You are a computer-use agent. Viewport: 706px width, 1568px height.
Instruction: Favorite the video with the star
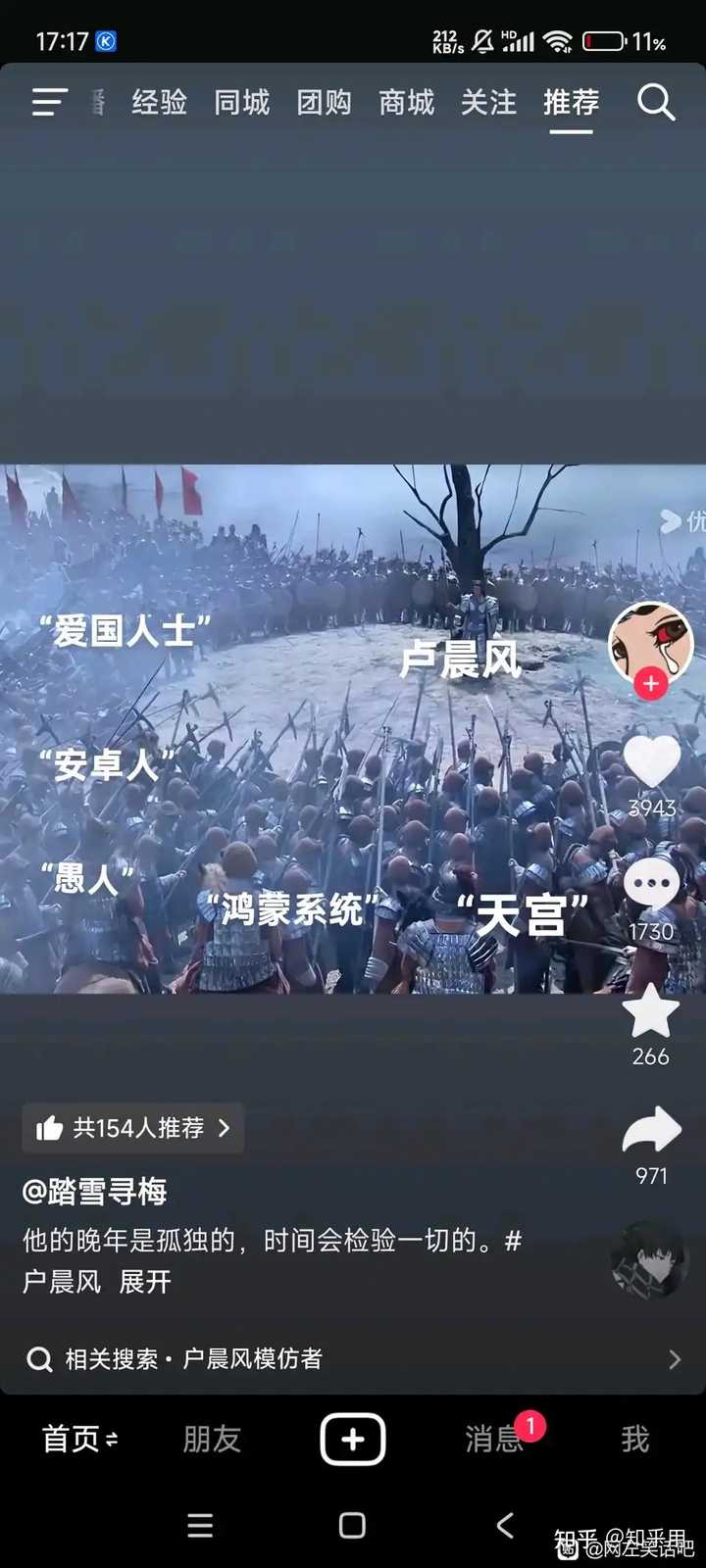tap(651, 1011)
